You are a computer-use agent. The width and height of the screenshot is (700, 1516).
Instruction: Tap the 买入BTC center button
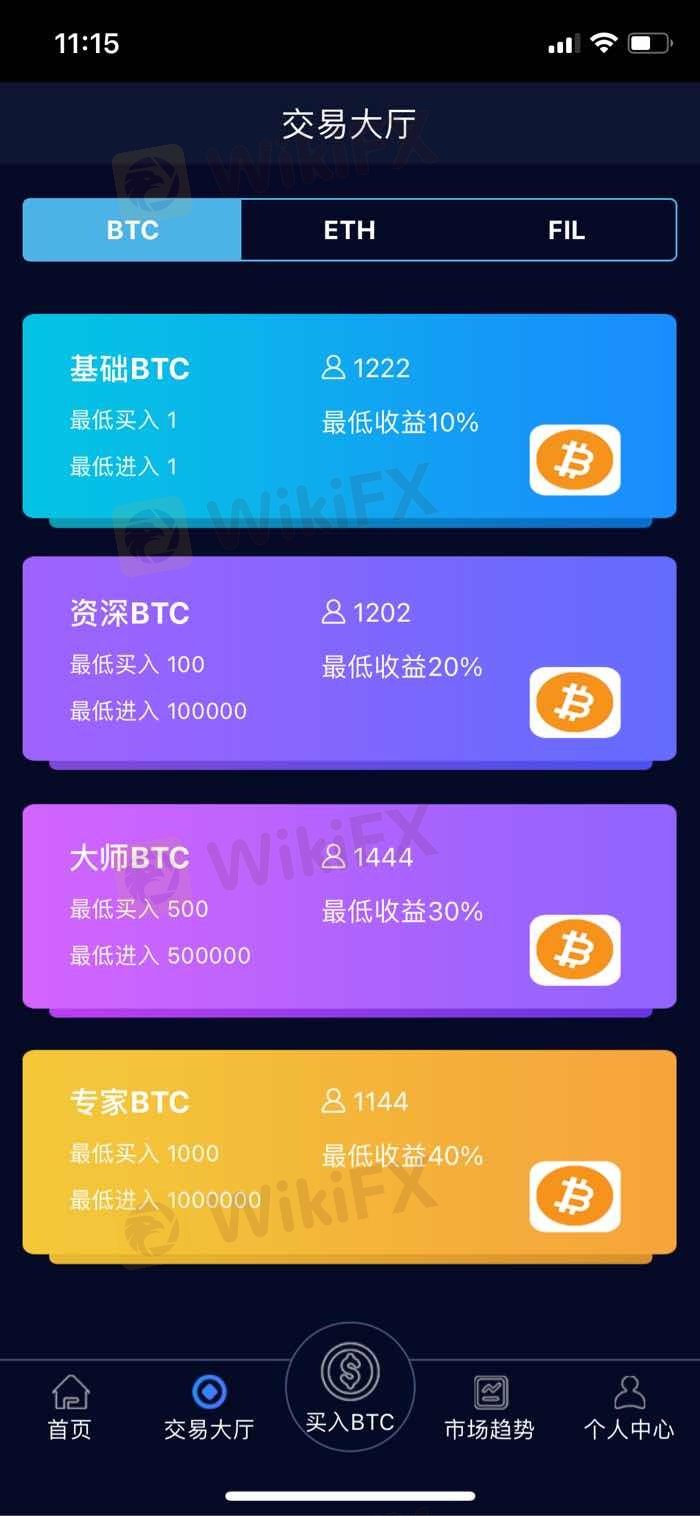tap(350, 1387)
